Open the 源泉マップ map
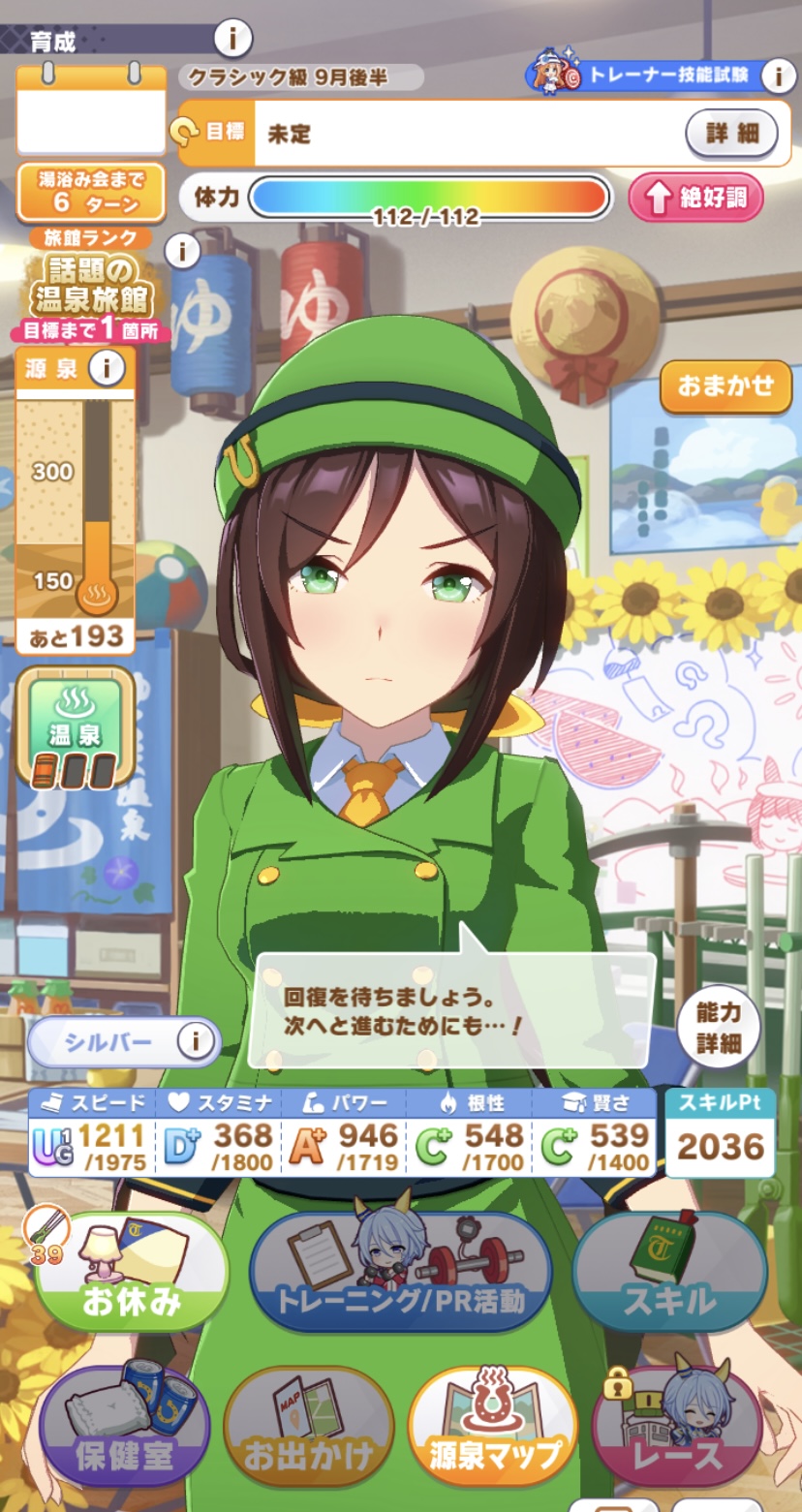Screen dimensions: 802x1512 coord(493,1427)
